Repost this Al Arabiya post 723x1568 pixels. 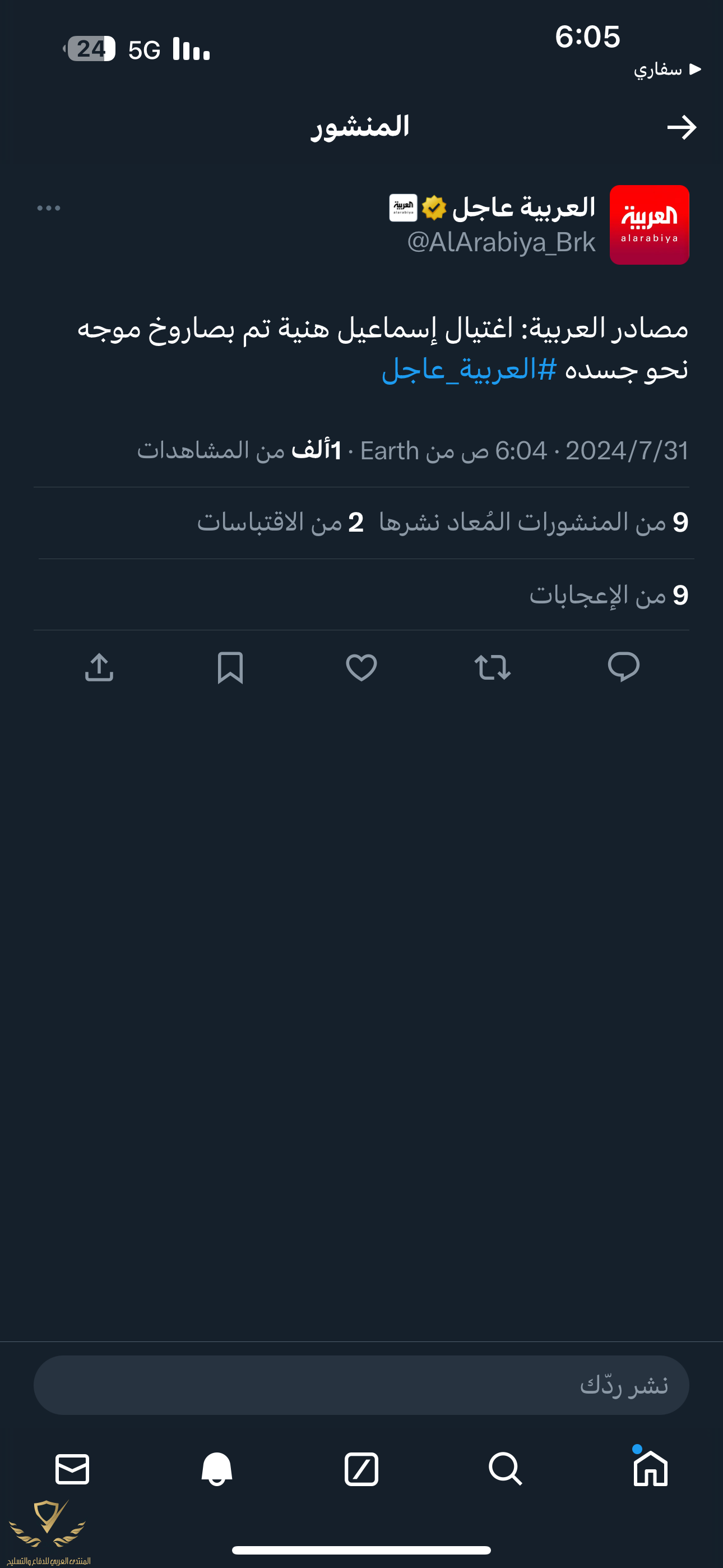pos(492,667)
